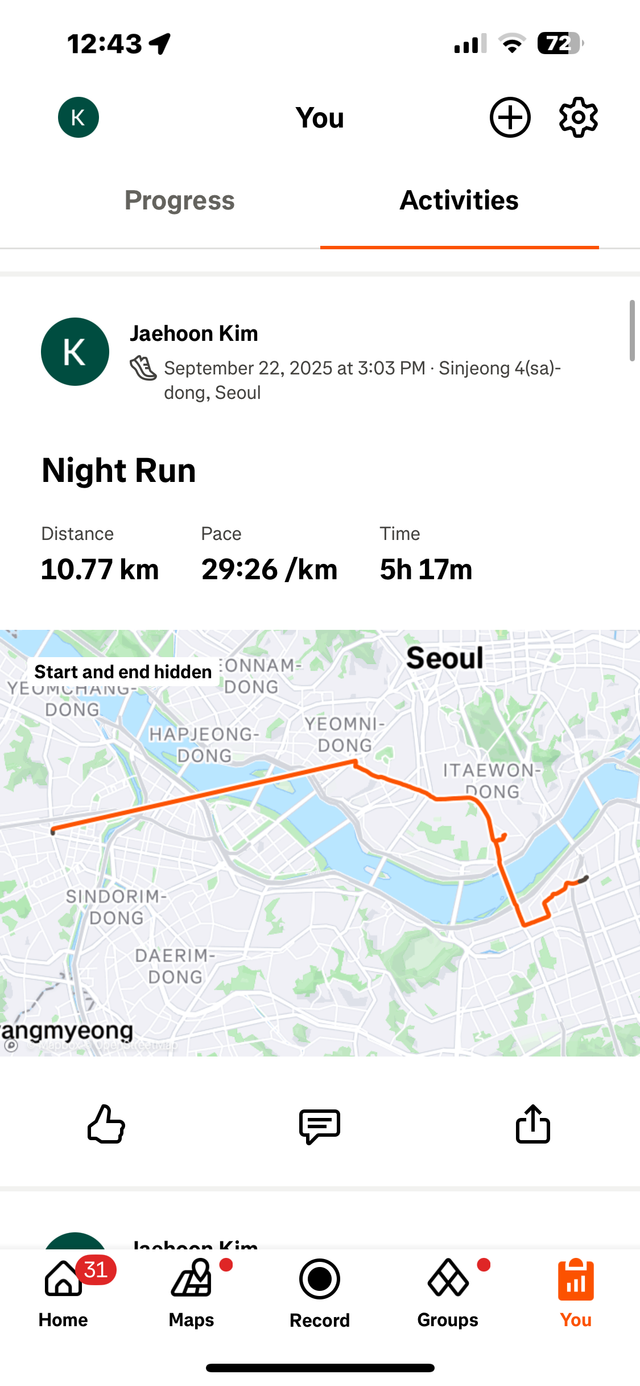
Task: Give kudos to the Night Run
Action: point(106,1126)
